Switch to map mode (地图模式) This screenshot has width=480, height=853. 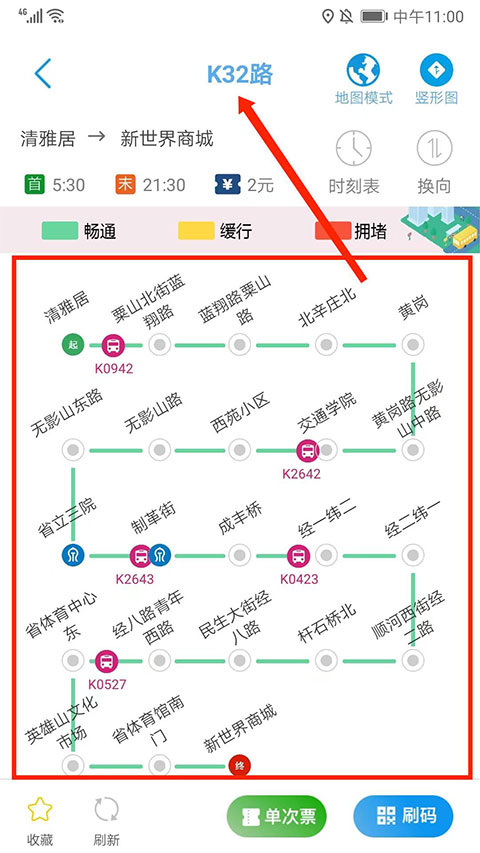pyautogui.click(x=364, y=79)
